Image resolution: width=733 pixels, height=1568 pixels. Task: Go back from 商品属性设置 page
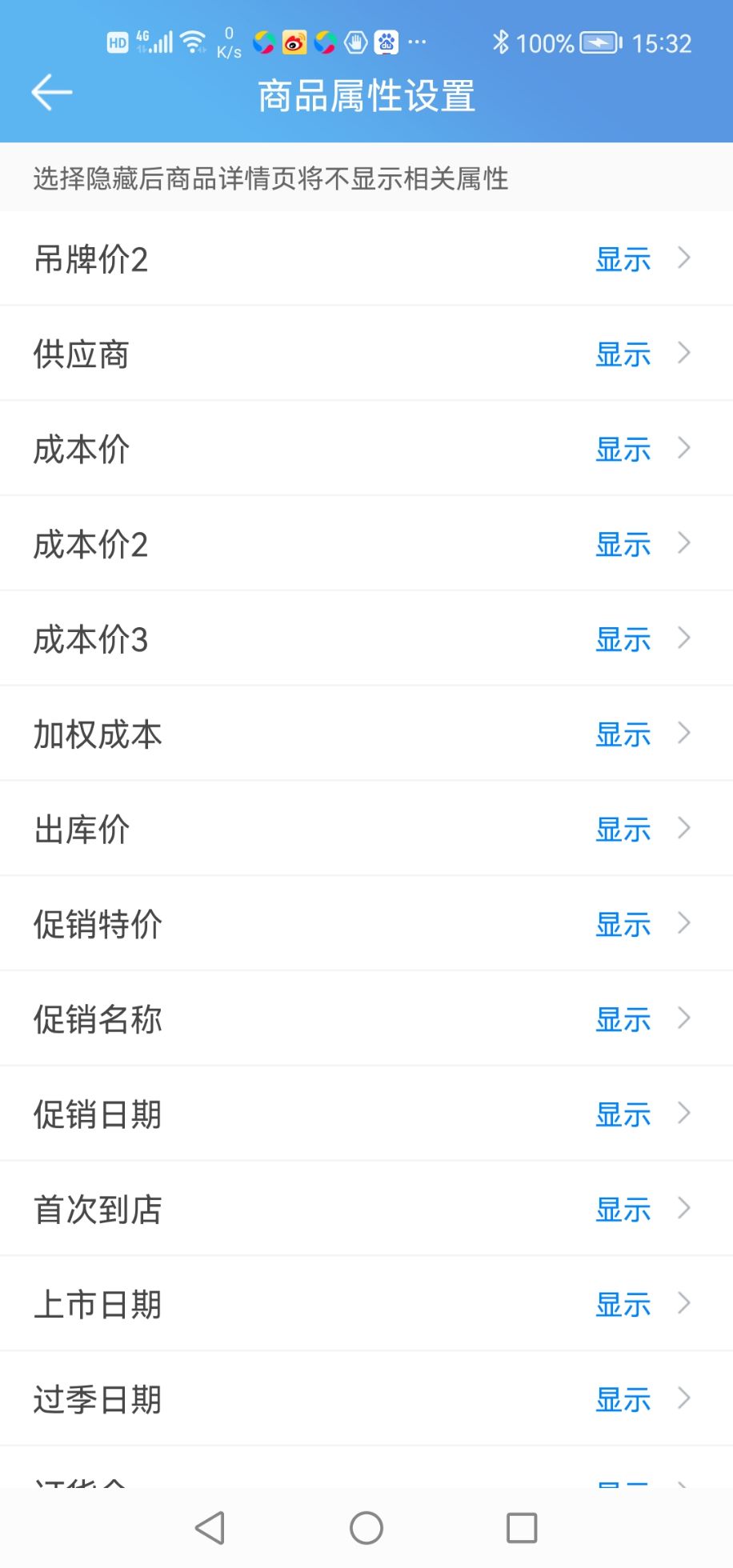(x=52, y=93)
